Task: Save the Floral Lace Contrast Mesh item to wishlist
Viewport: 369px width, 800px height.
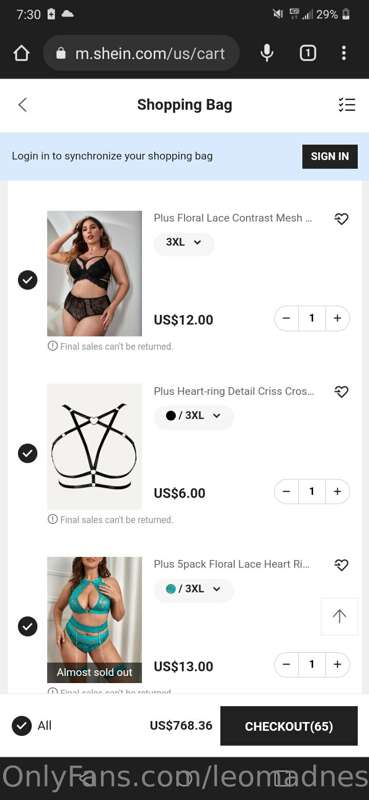Action: pyautogui.click(x=341, y=219)
